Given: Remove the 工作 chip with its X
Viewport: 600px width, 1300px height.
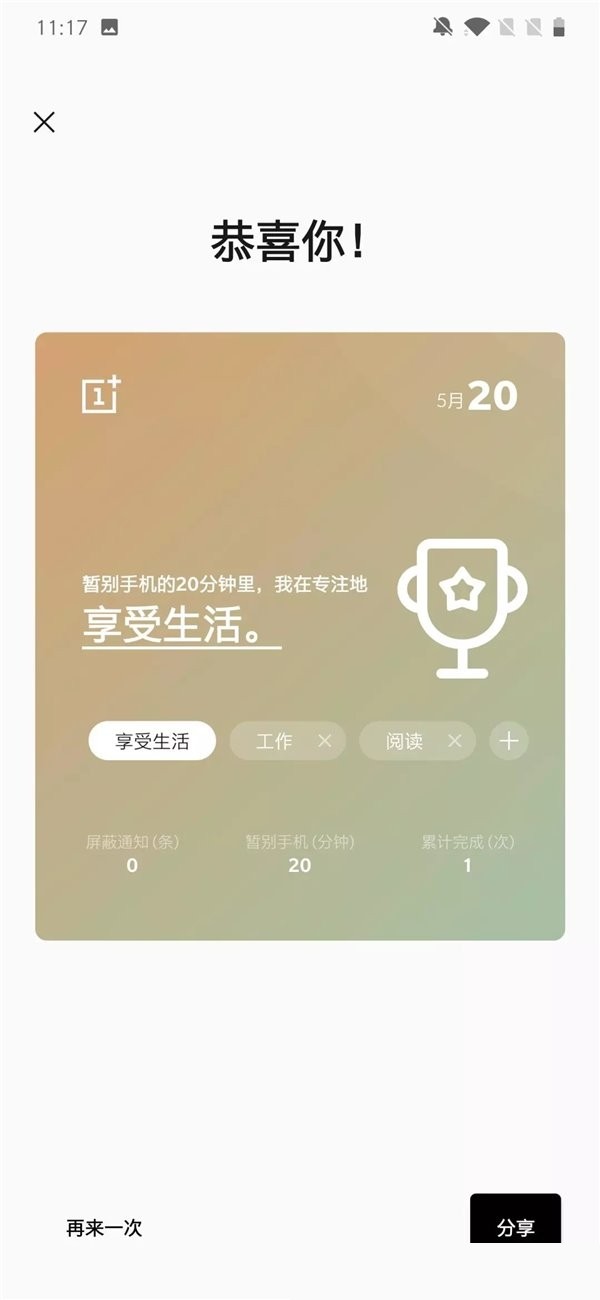Looking at the screenshot, I should [x=324, y=741].
